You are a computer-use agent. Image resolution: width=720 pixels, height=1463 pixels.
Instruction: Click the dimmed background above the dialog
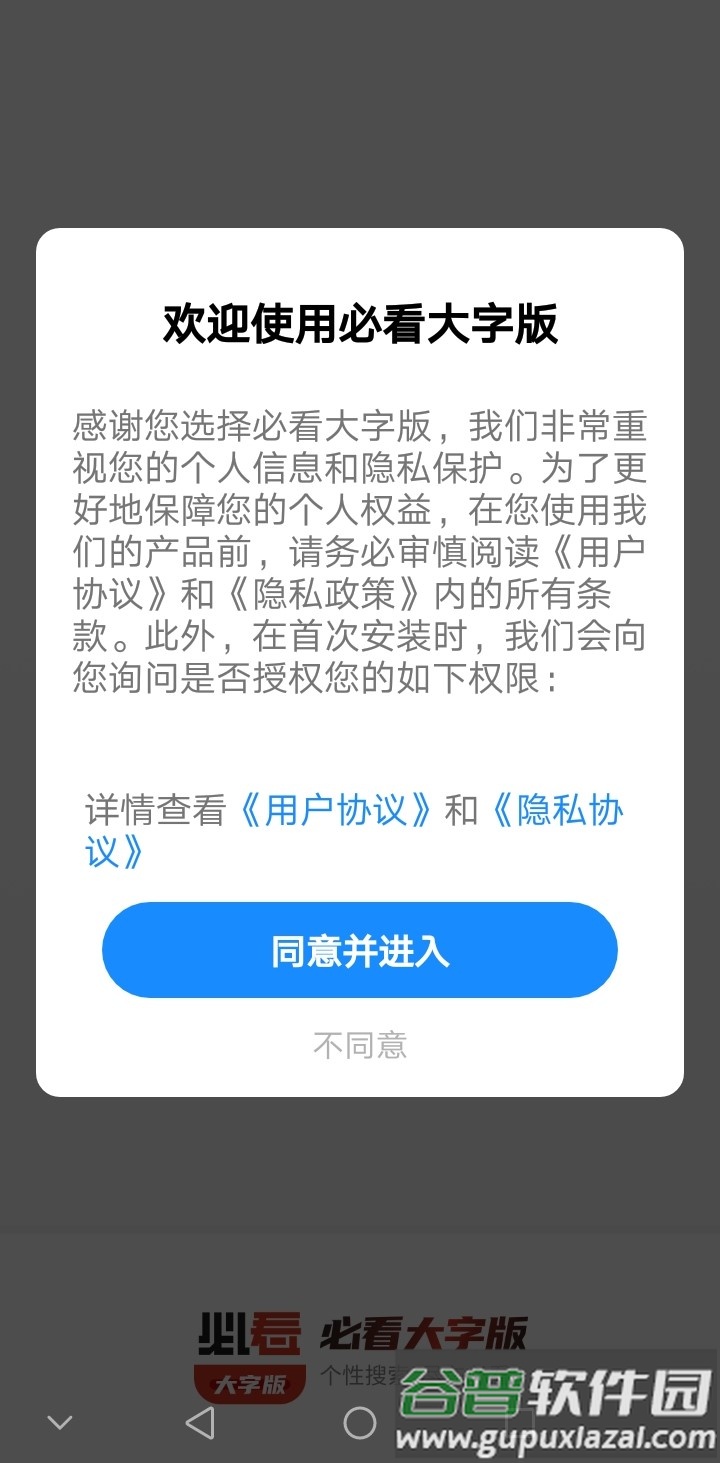click(x=360, y=110)
